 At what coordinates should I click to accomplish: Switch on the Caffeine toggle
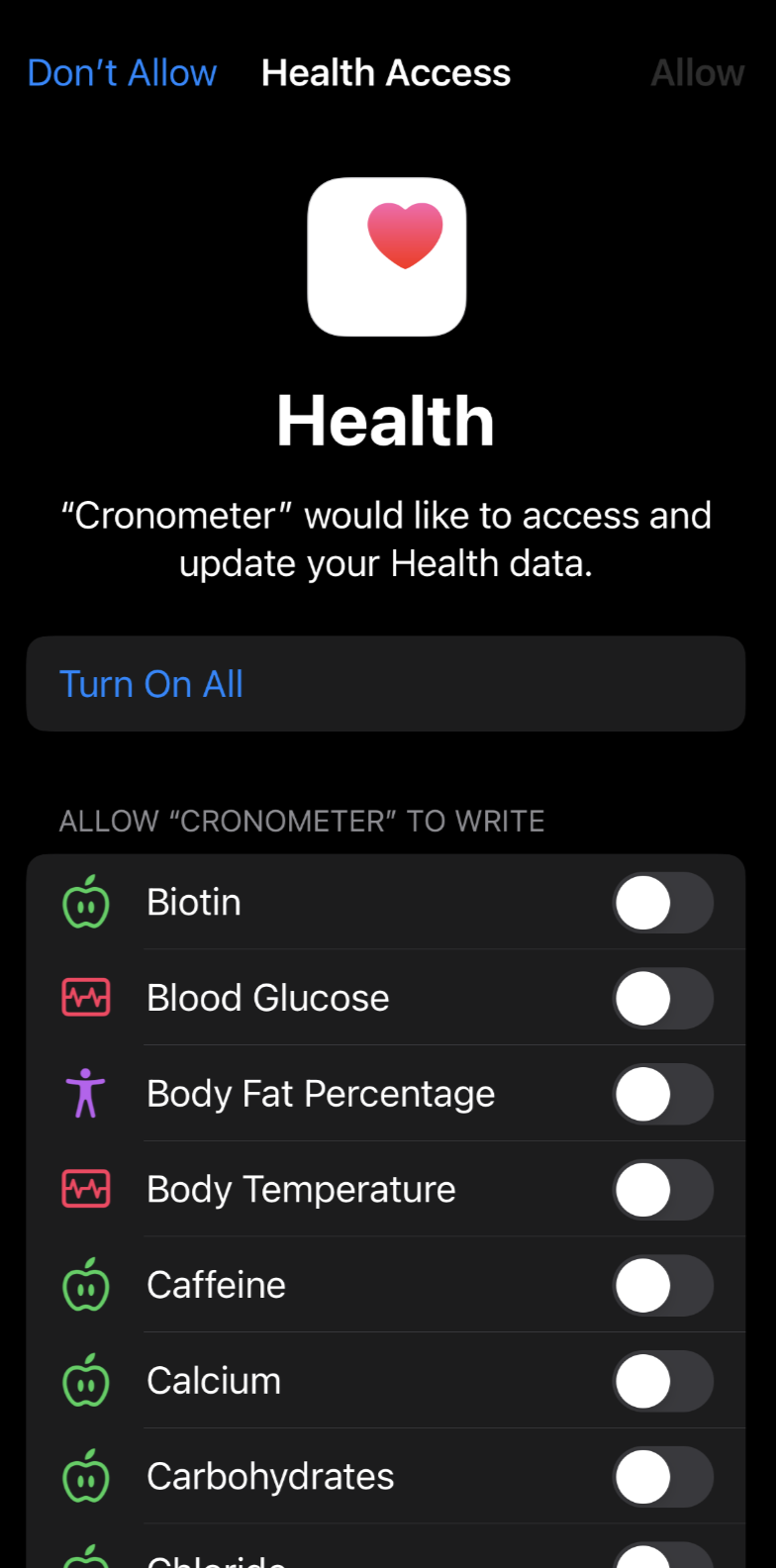tap(662, 1285)
